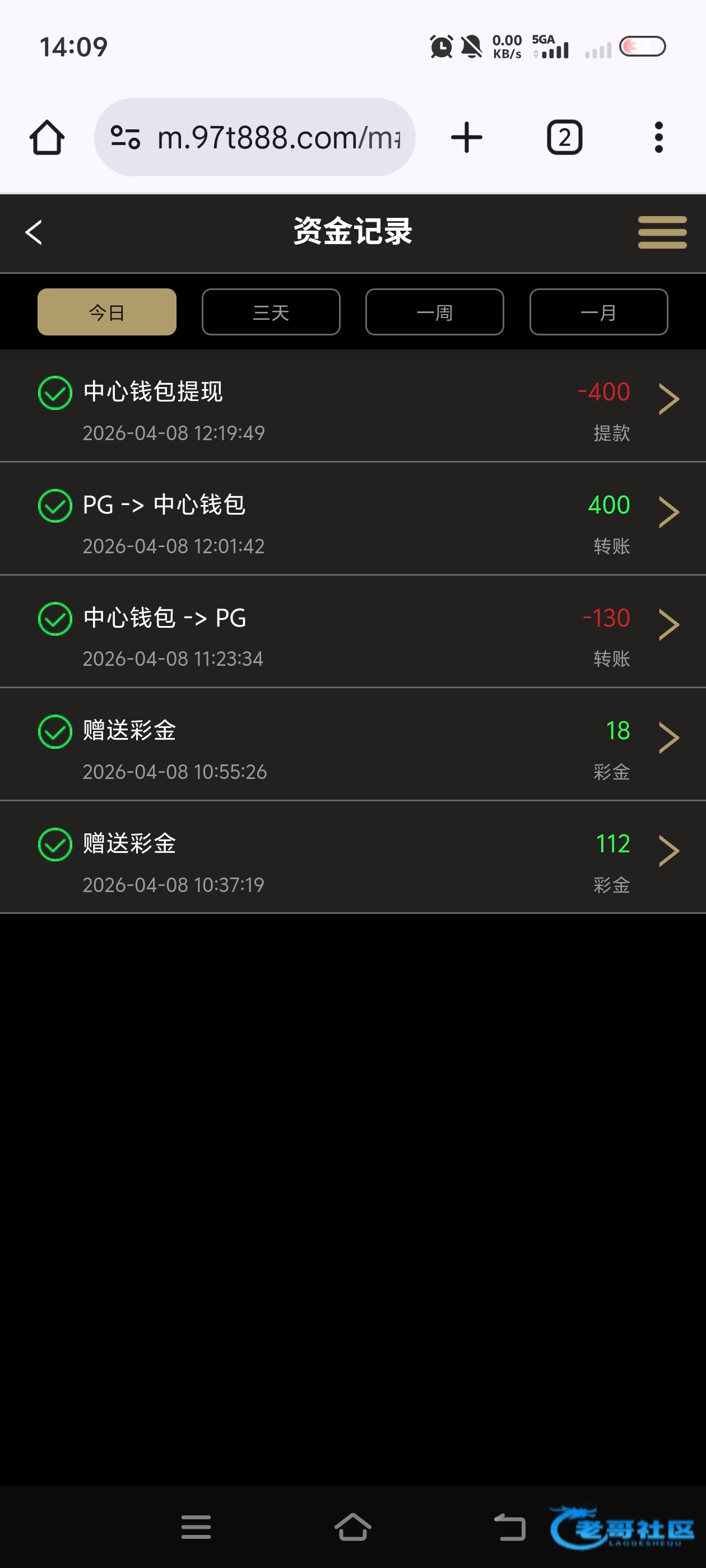Open the system recent apps view

tap(196, 1527)
